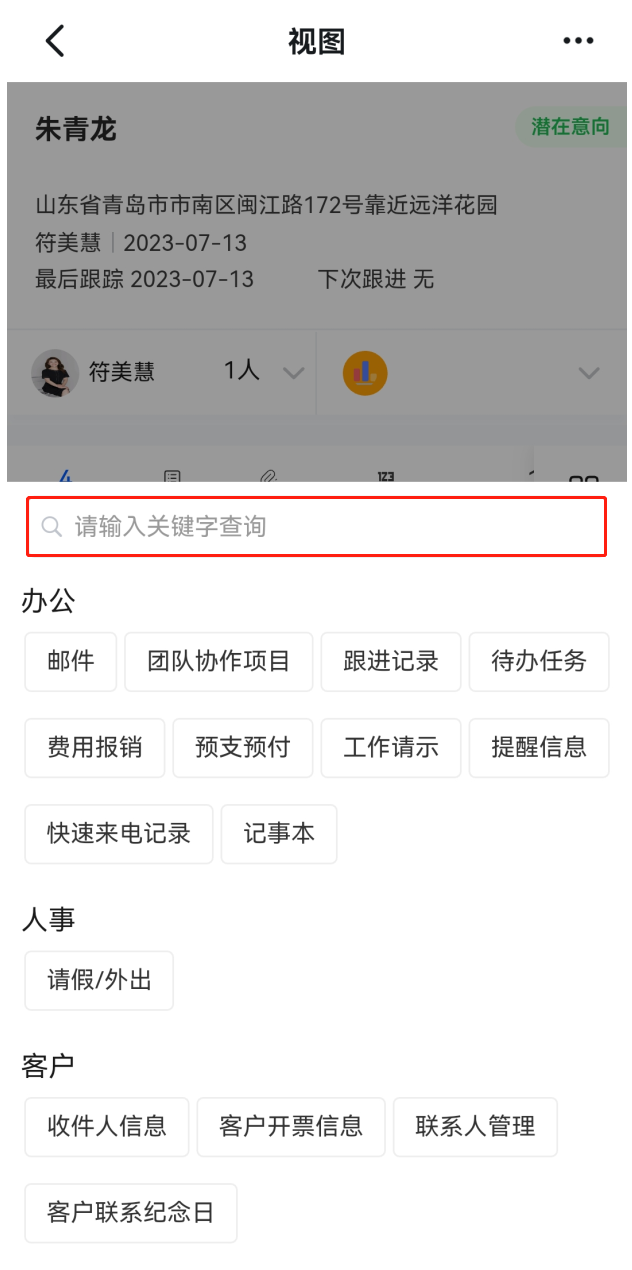Tap the keyword search field

click(x=316, y=526)
